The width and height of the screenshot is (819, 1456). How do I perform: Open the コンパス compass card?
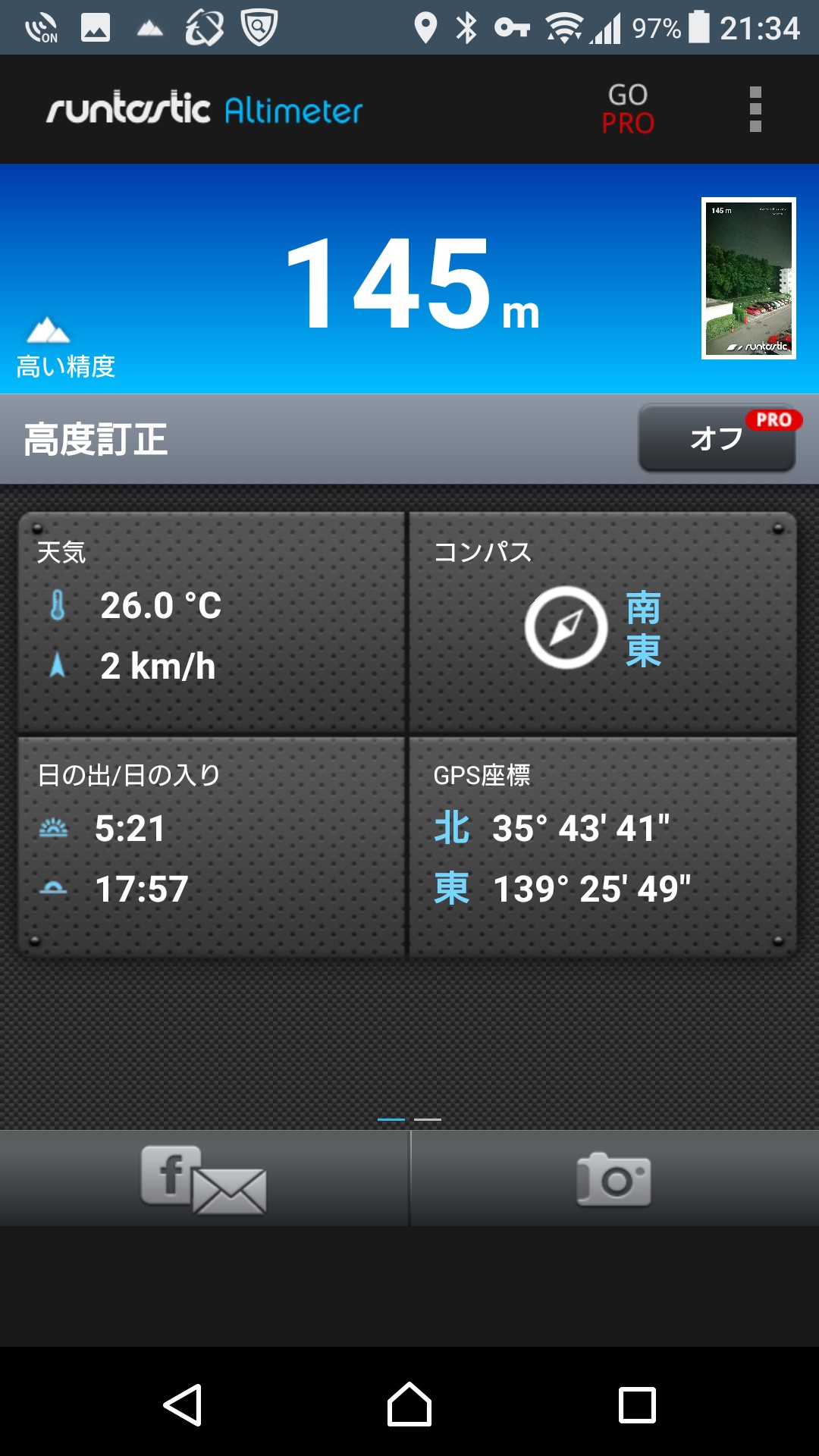pyautogui.click(x=602, y=622)
